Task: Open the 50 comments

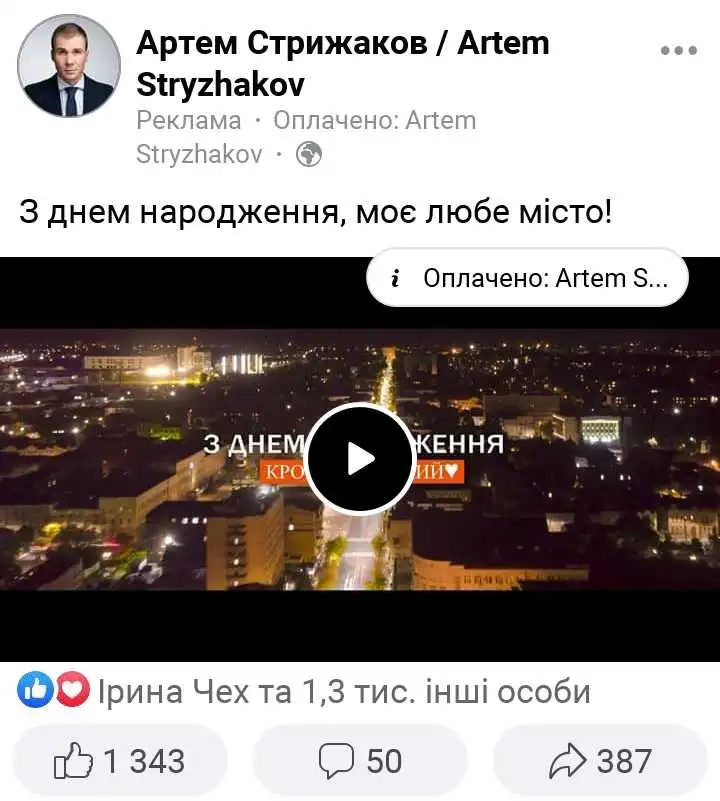Action: pyautogui.click(x=360, y=761)
